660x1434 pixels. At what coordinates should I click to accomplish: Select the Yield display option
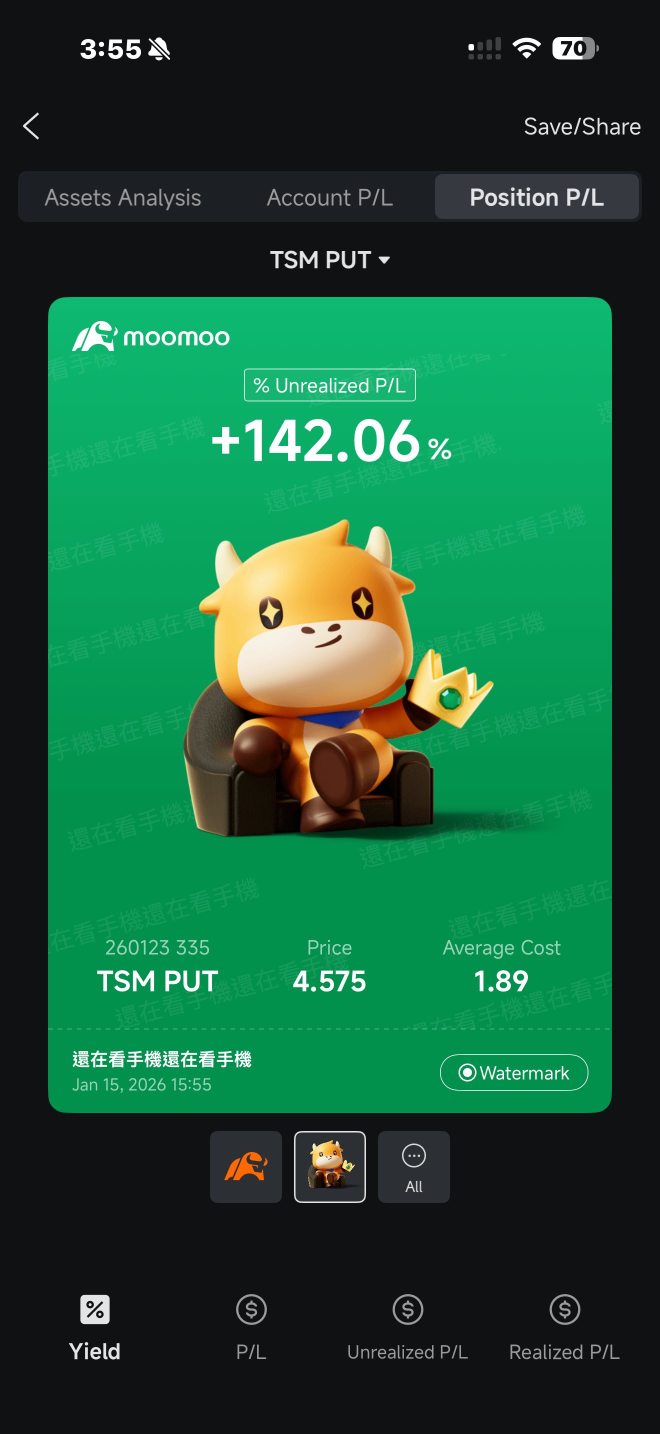click(x=95, y=1328)
